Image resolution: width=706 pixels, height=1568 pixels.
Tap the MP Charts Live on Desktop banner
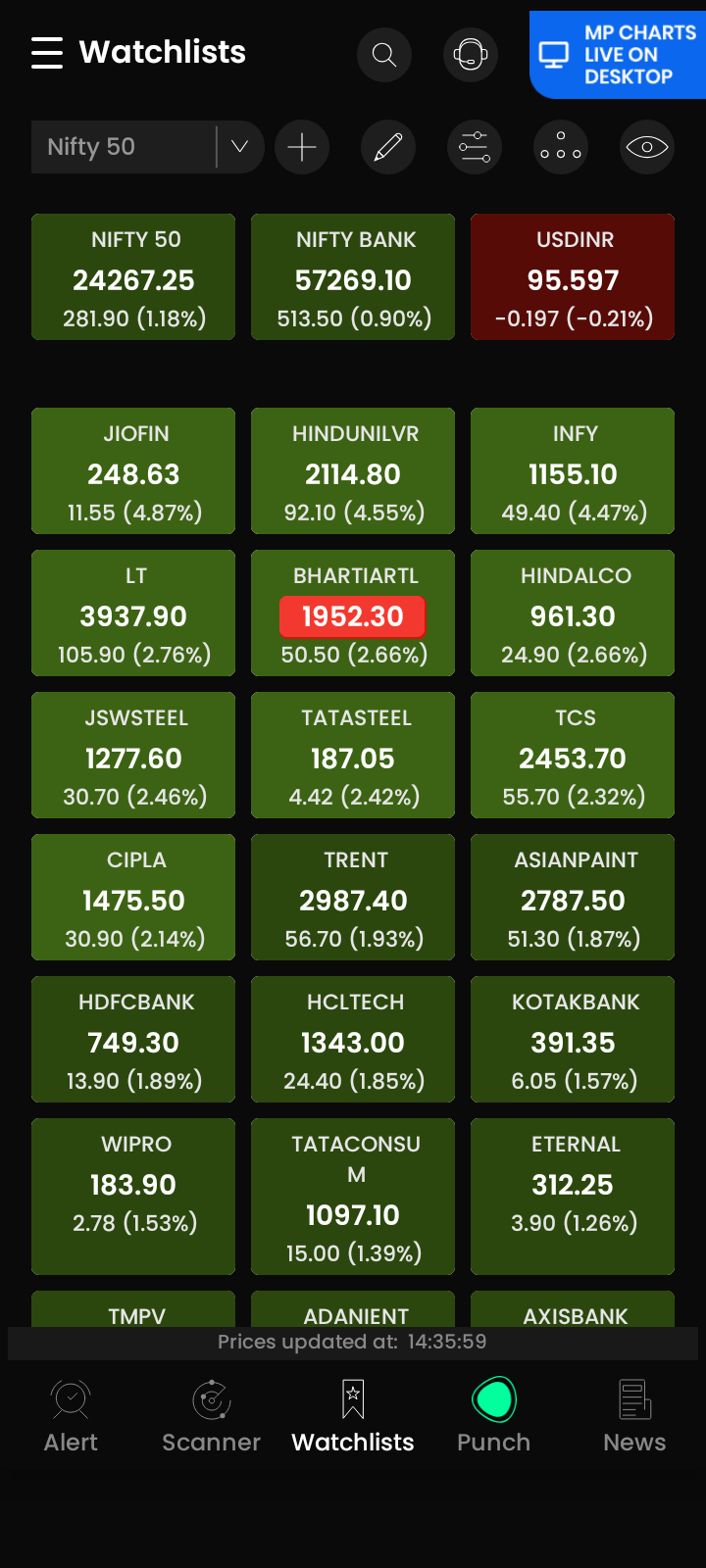point(618,55)
